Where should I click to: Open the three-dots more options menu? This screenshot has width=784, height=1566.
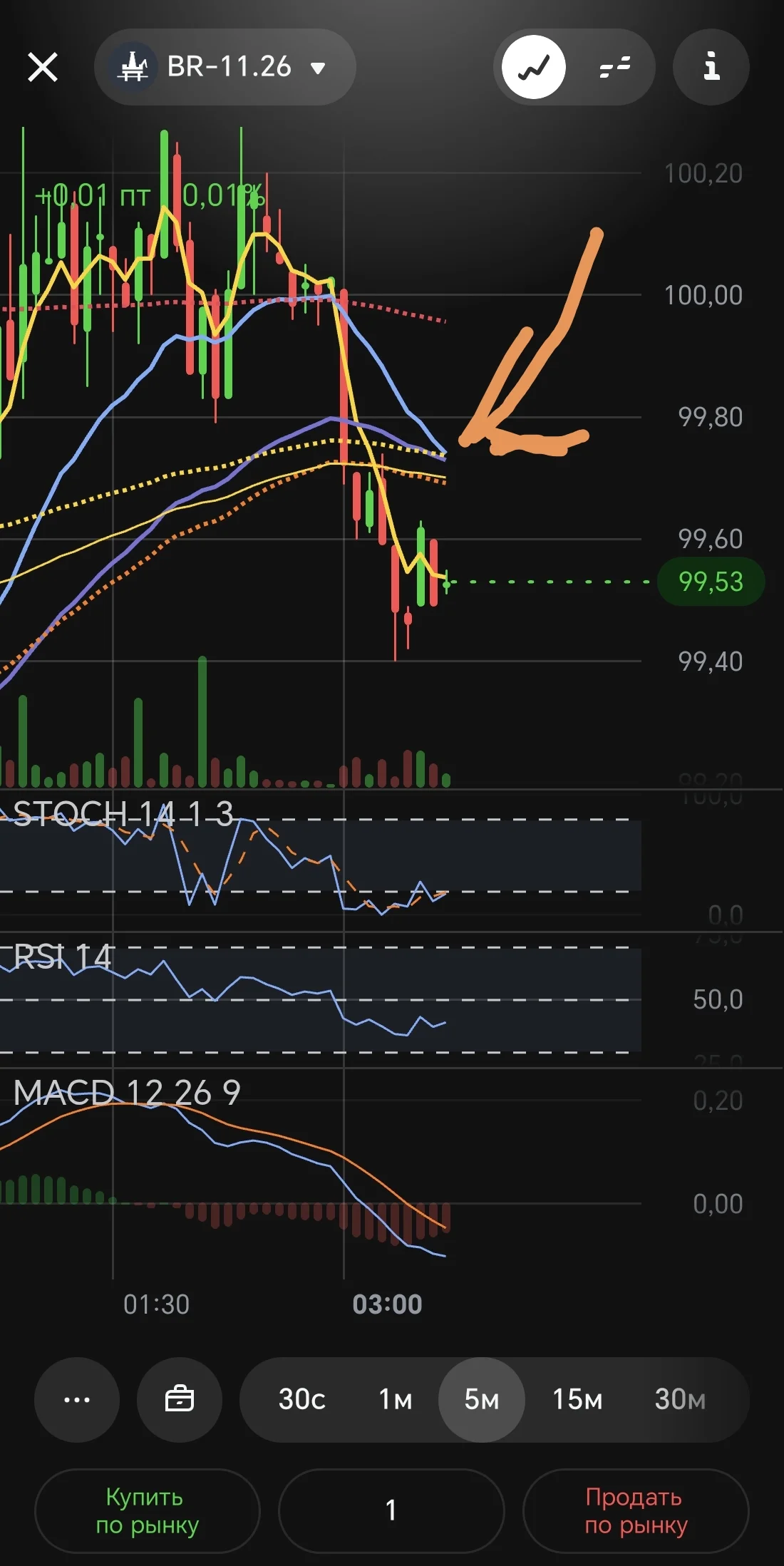tap(77, 1399)
